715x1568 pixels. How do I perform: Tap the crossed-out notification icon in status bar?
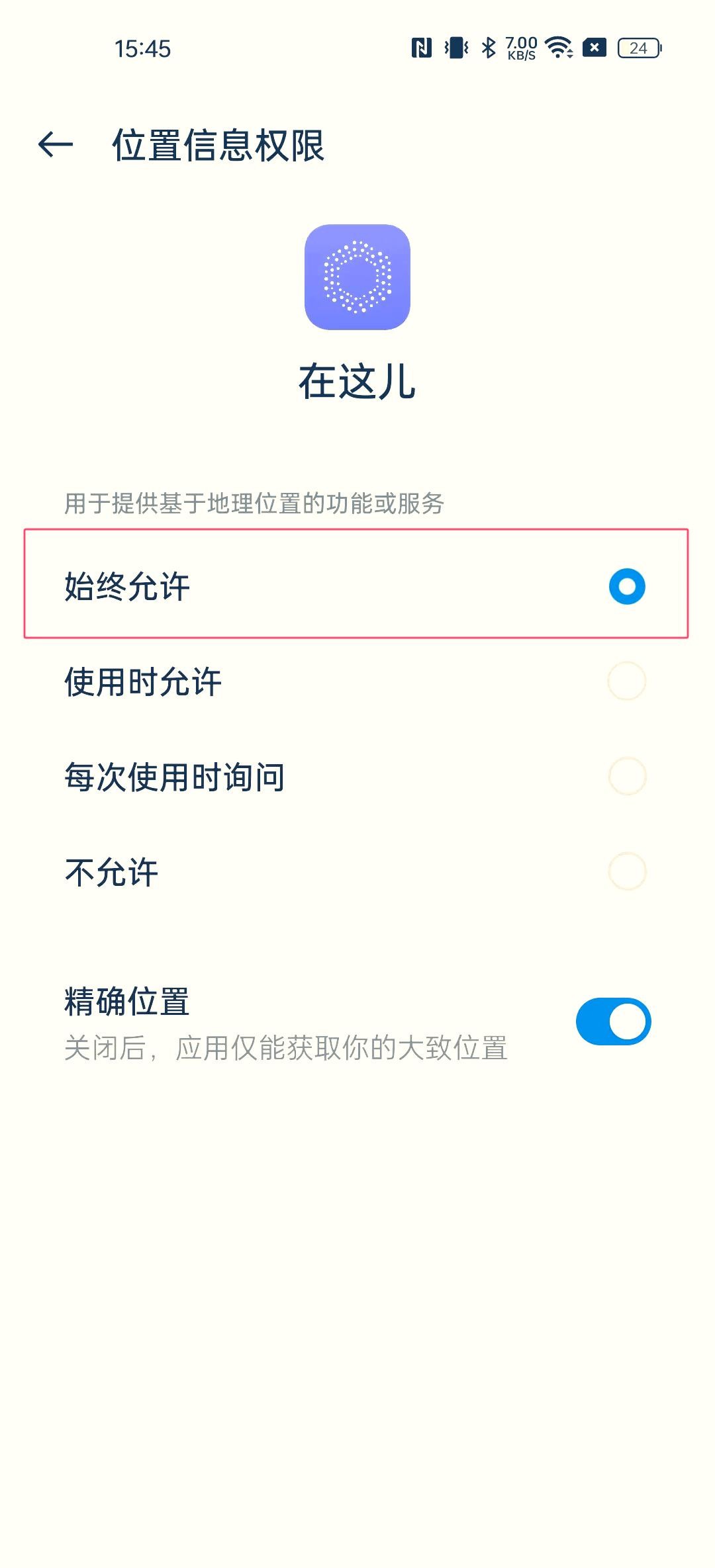tap(594, 48)
